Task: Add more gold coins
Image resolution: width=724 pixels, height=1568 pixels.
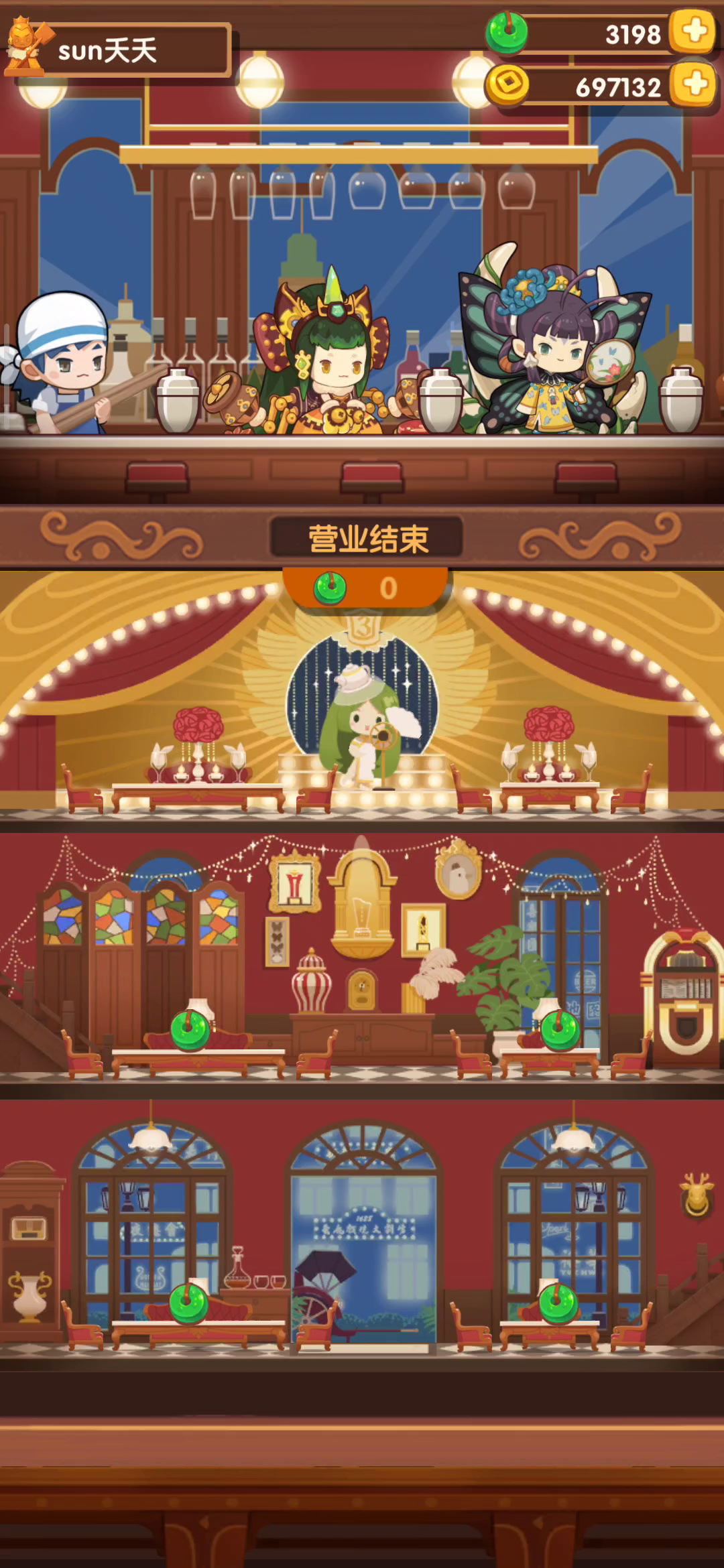Action: [695, 84]
